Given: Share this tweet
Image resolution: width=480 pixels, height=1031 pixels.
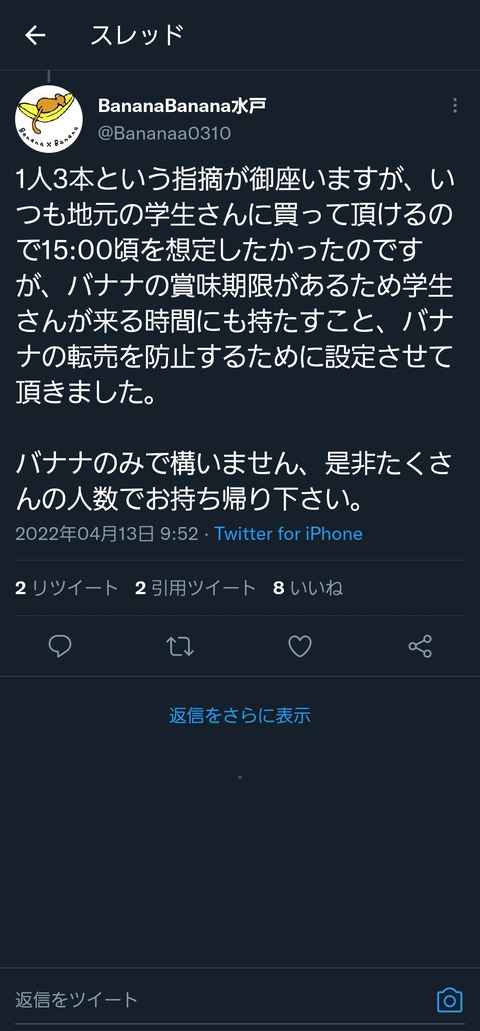Looking at the screenshot, I should [420, 646].
